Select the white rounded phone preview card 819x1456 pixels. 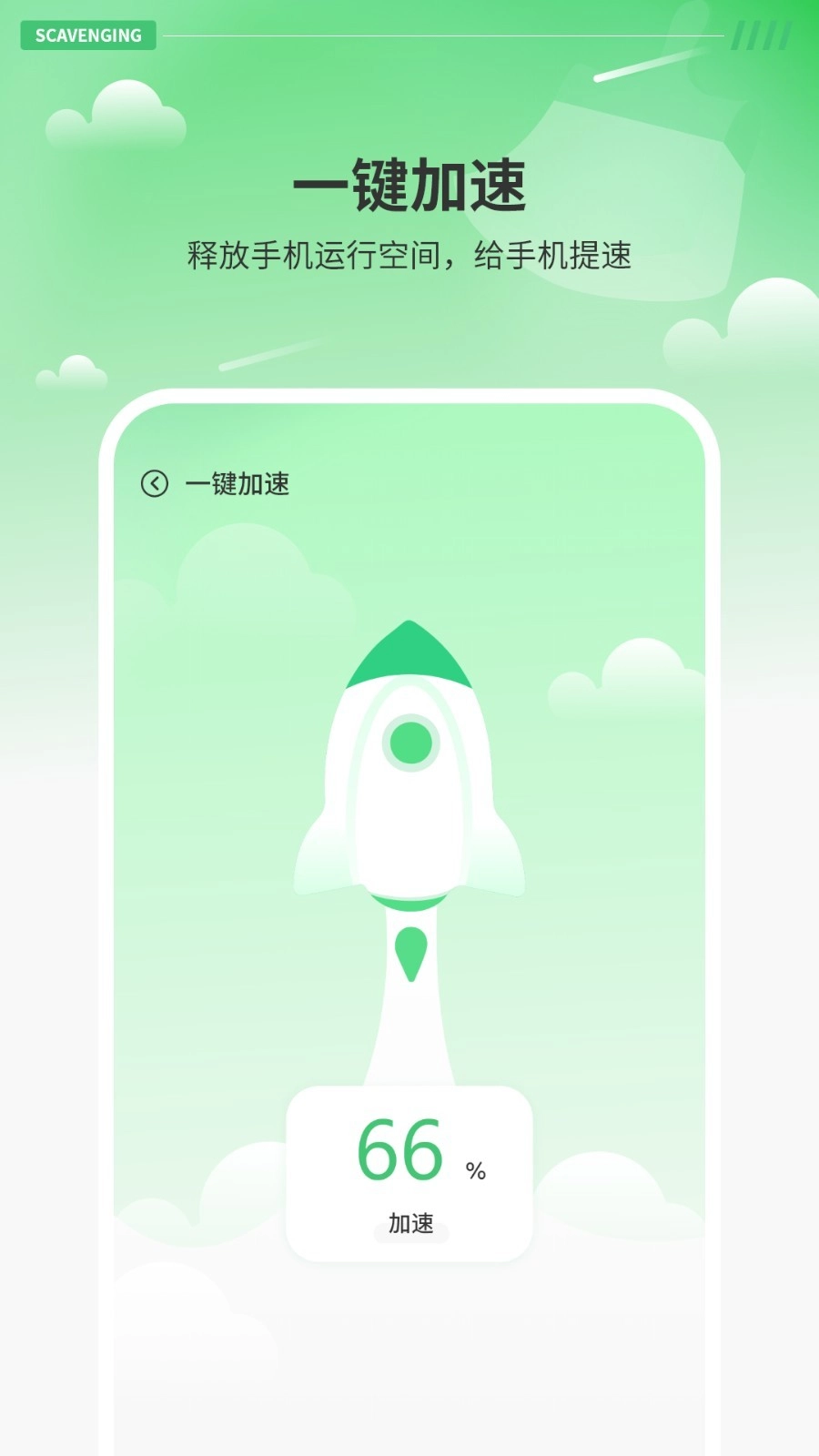point(409,910)
